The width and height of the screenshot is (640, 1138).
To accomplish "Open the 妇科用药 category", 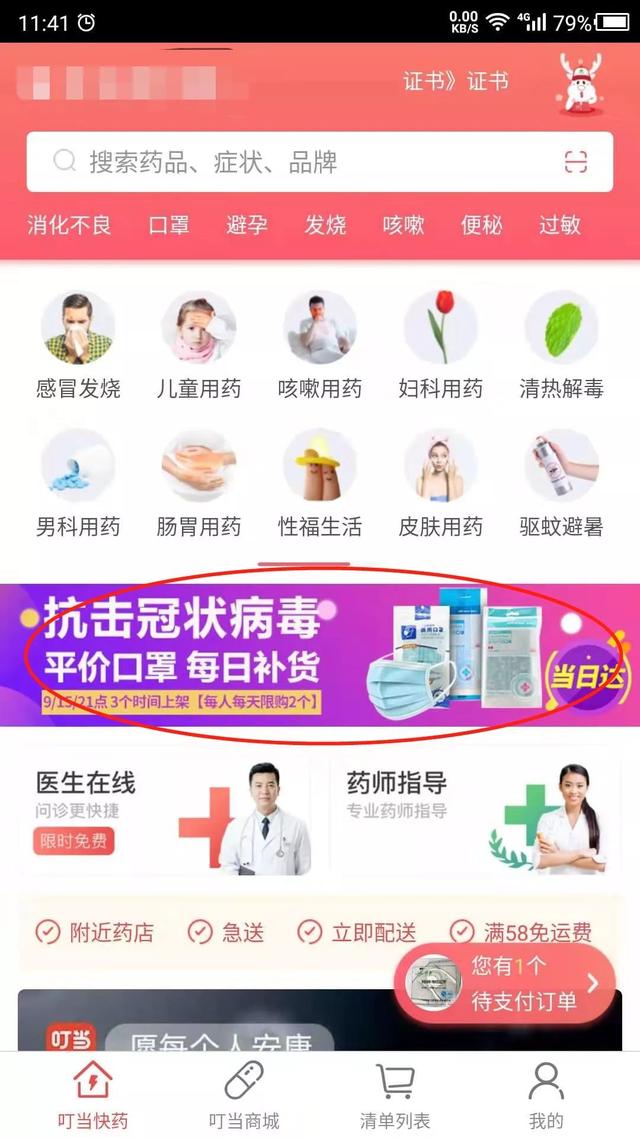I will point(441,345).
